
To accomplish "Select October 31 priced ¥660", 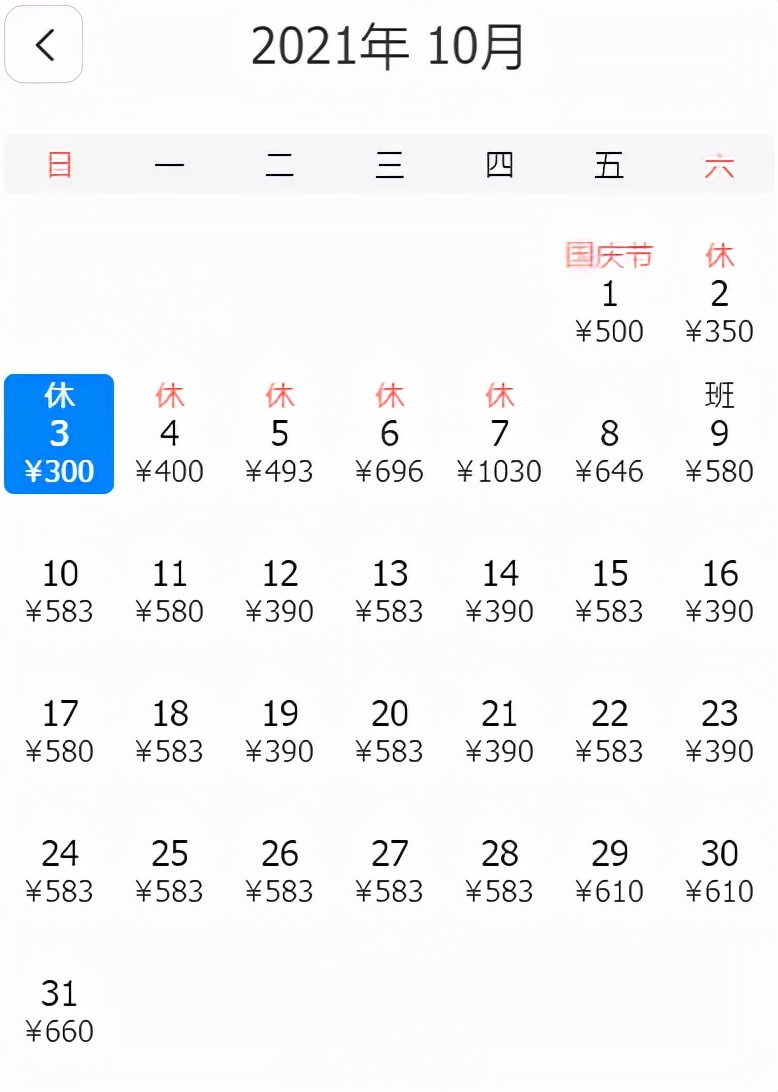I will pyautogui.click(x=60, y=1010).
